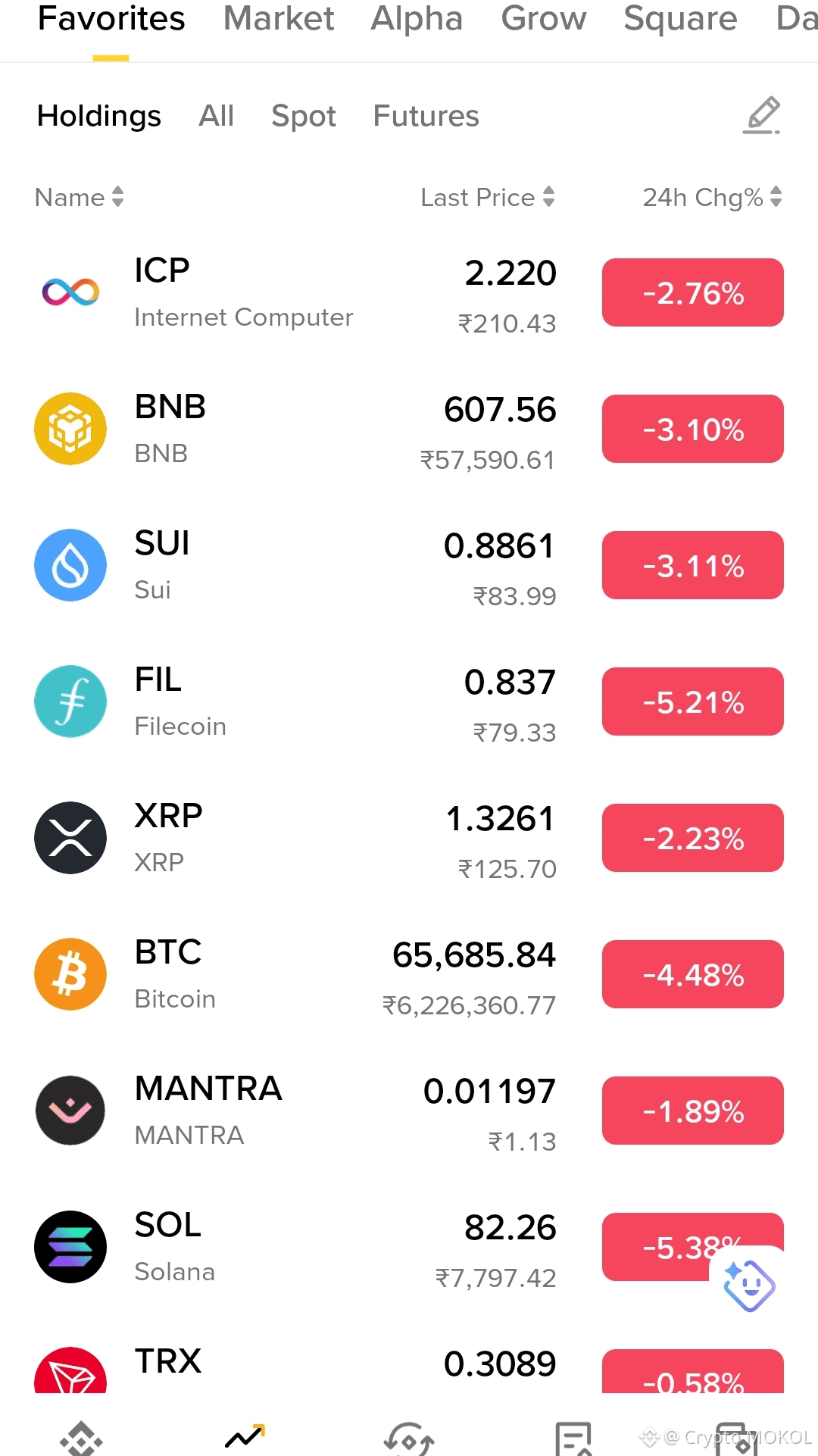
Task: Sort the list by Name
Action: point(80,197)
